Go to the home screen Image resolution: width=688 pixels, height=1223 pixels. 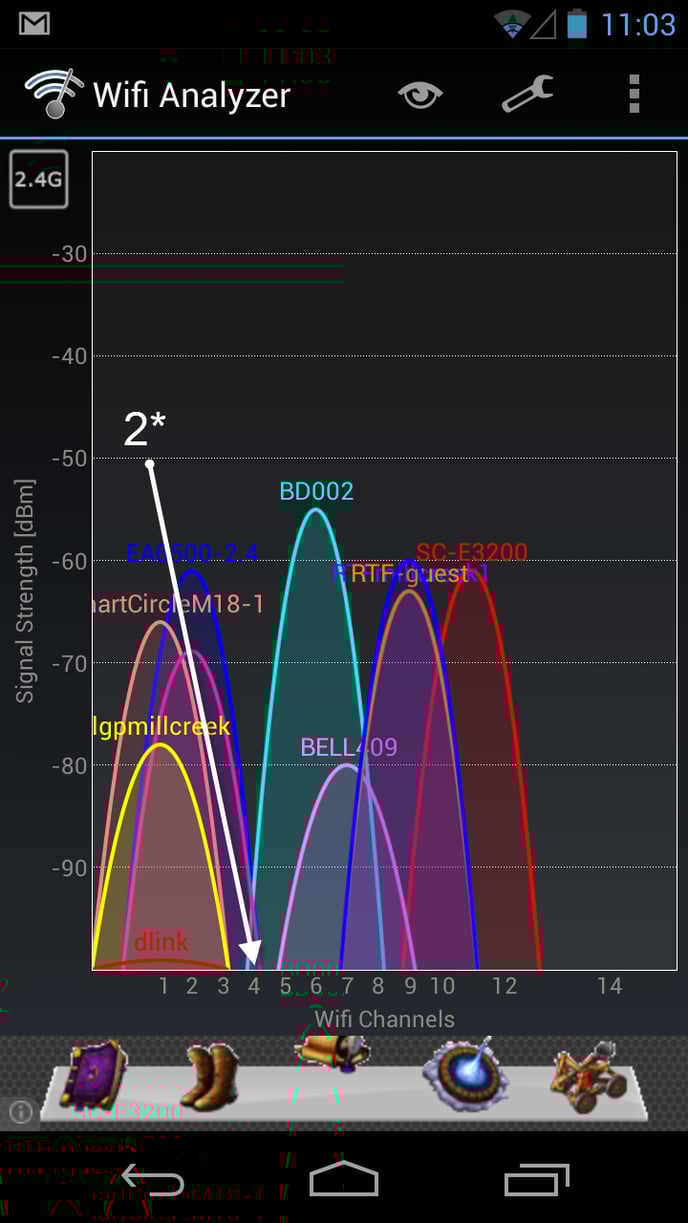click(x=344, y=1181)
